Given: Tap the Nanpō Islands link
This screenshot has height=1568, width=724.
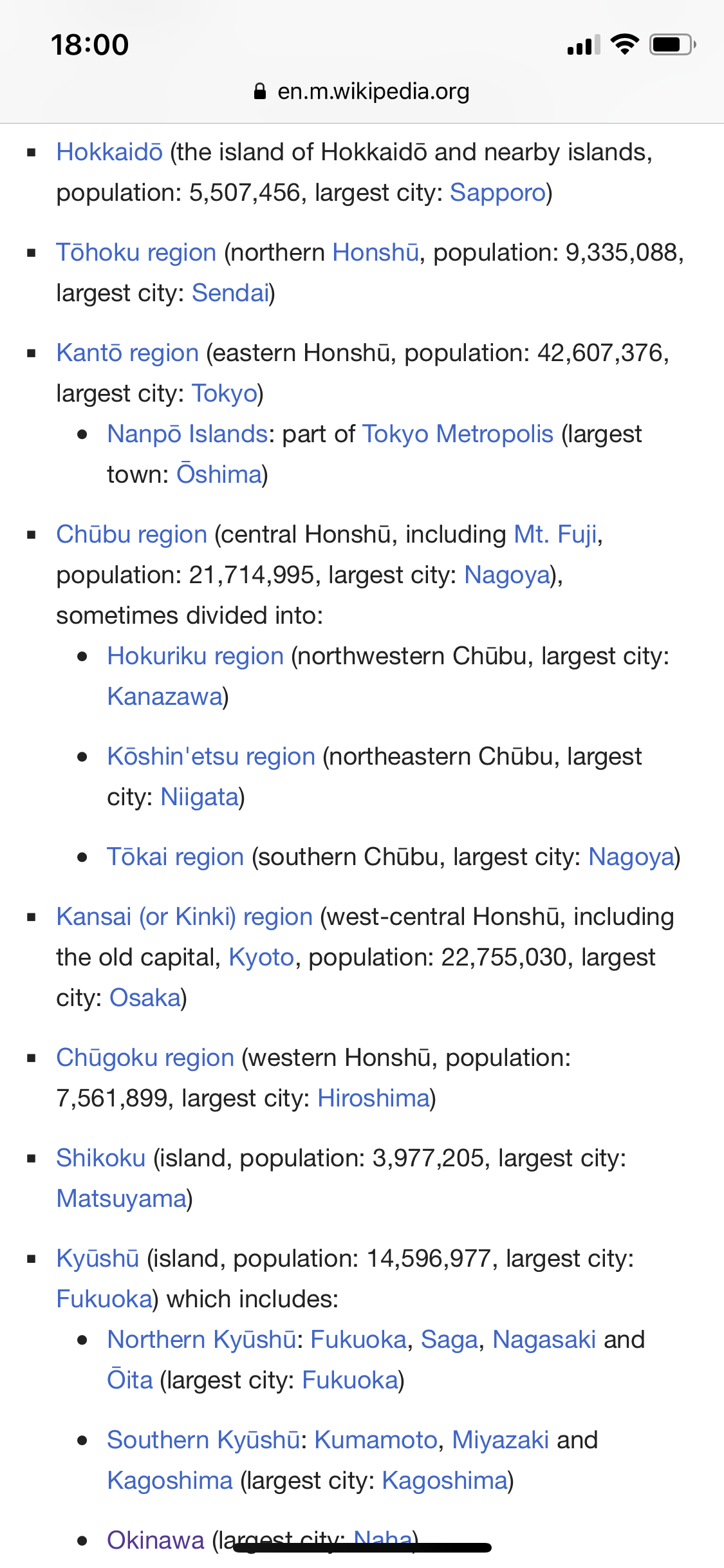Looking at the screenshot, I should click(x=187, y=434).
